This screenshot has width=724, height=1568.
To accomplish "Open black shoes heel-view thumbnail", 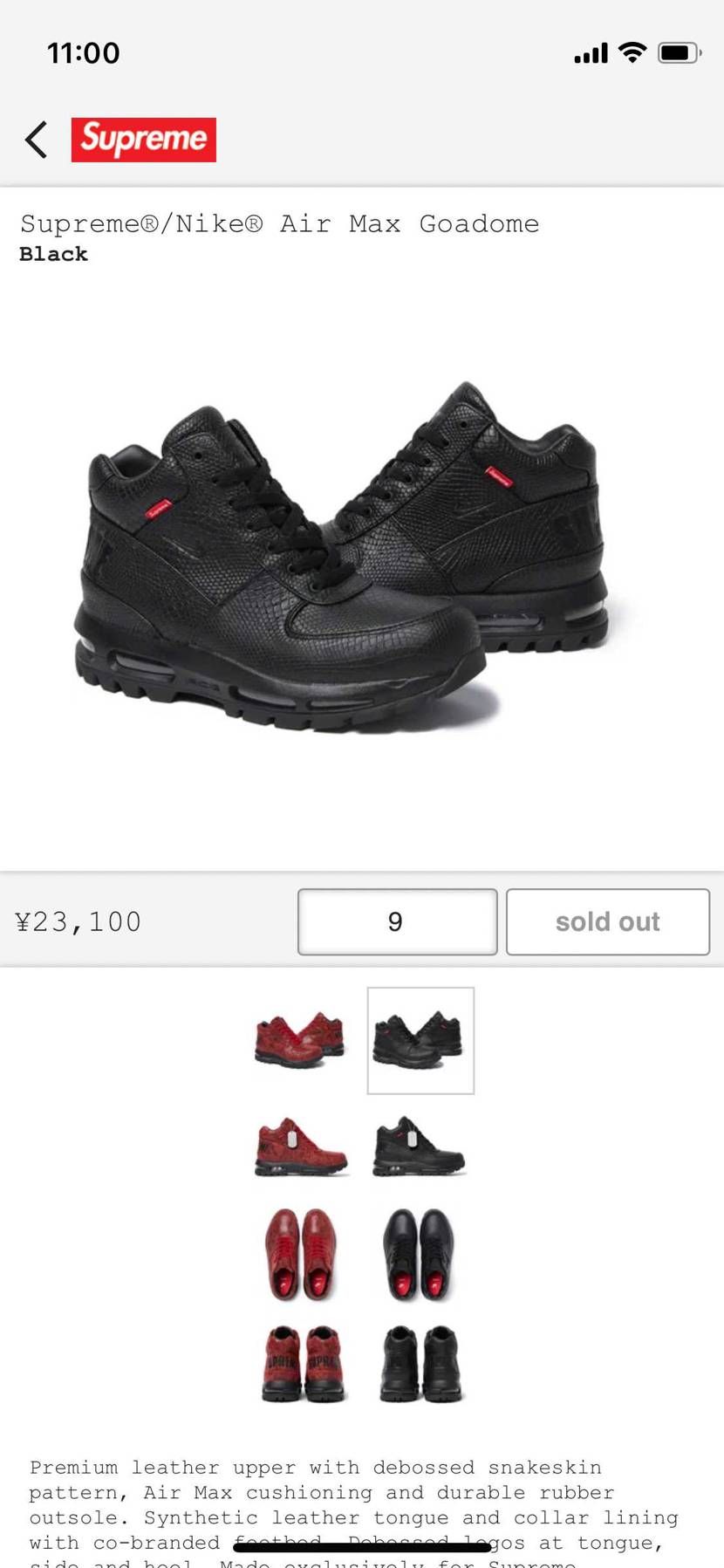I will coord(420,1364).
